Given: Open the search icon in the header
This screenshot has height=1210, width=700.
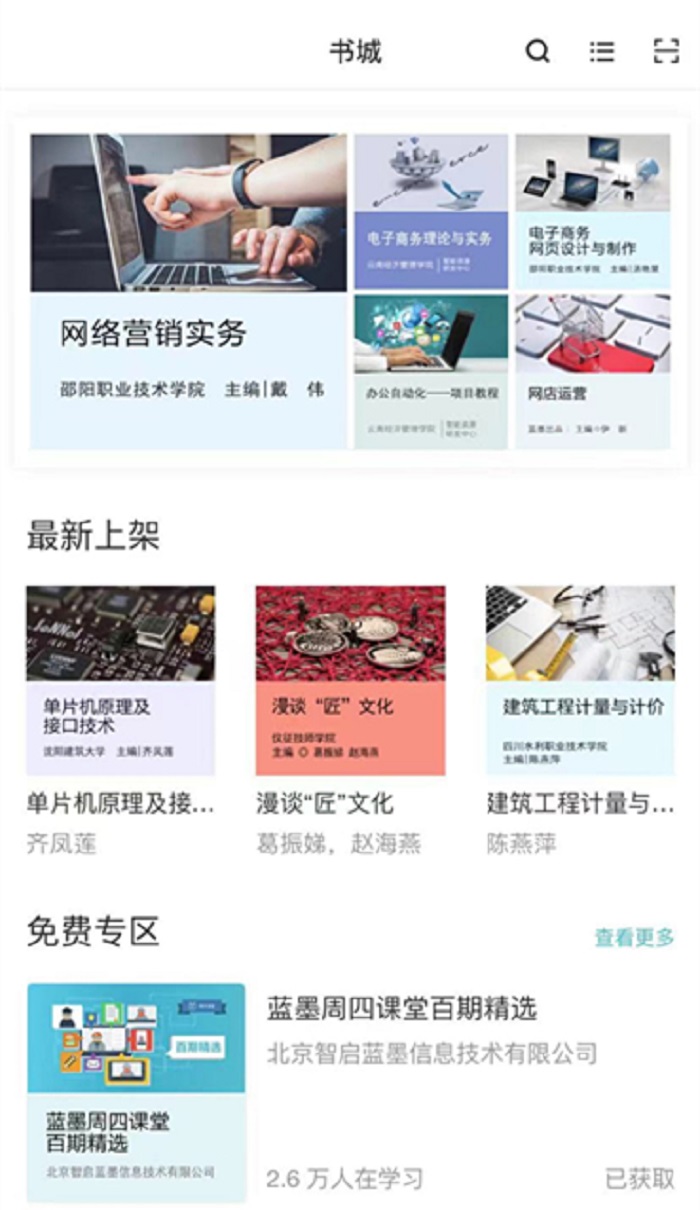Looking at the screenshot, I should [538, 52].
